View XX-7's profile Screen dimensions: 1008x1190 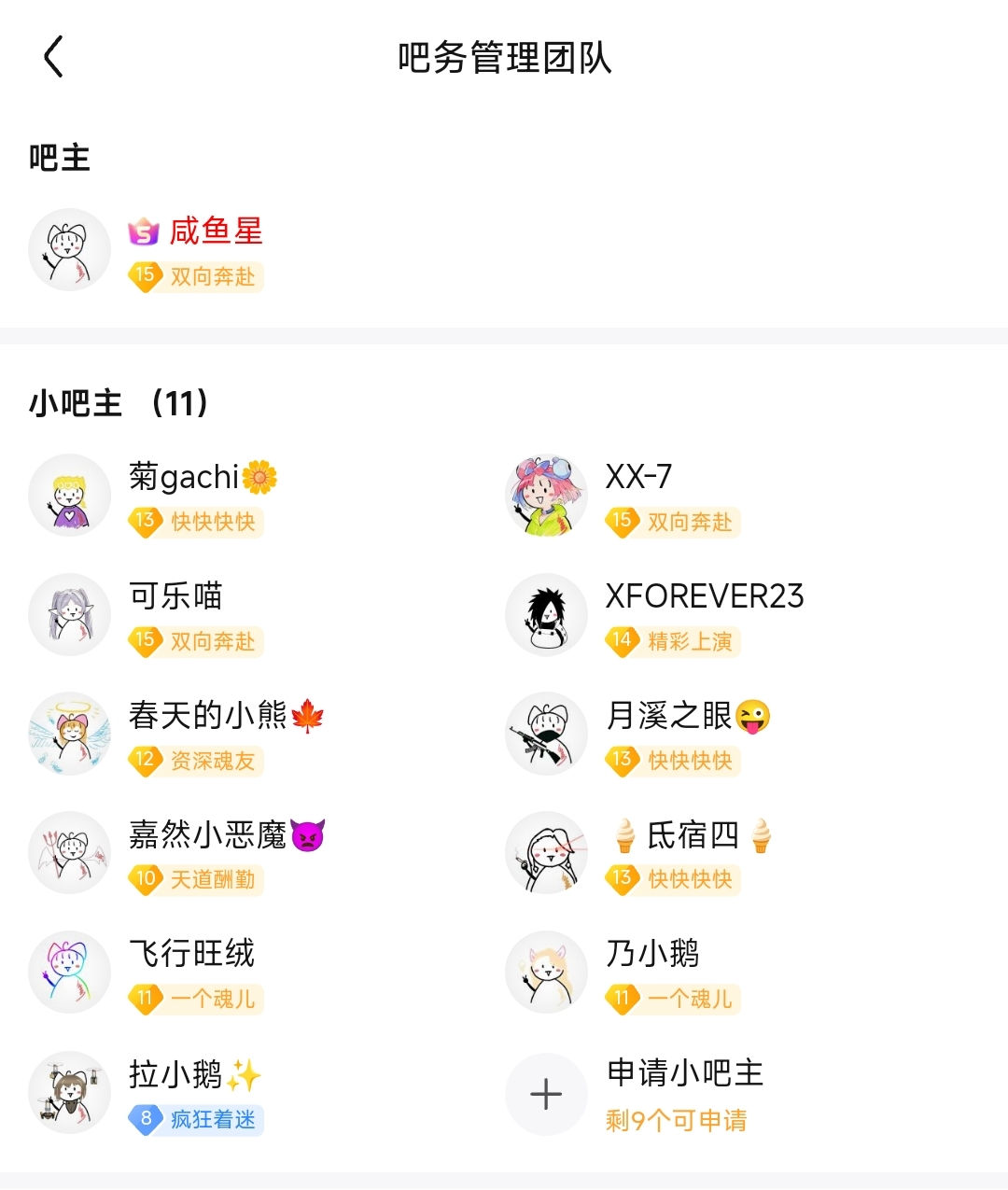coord(623,496)
